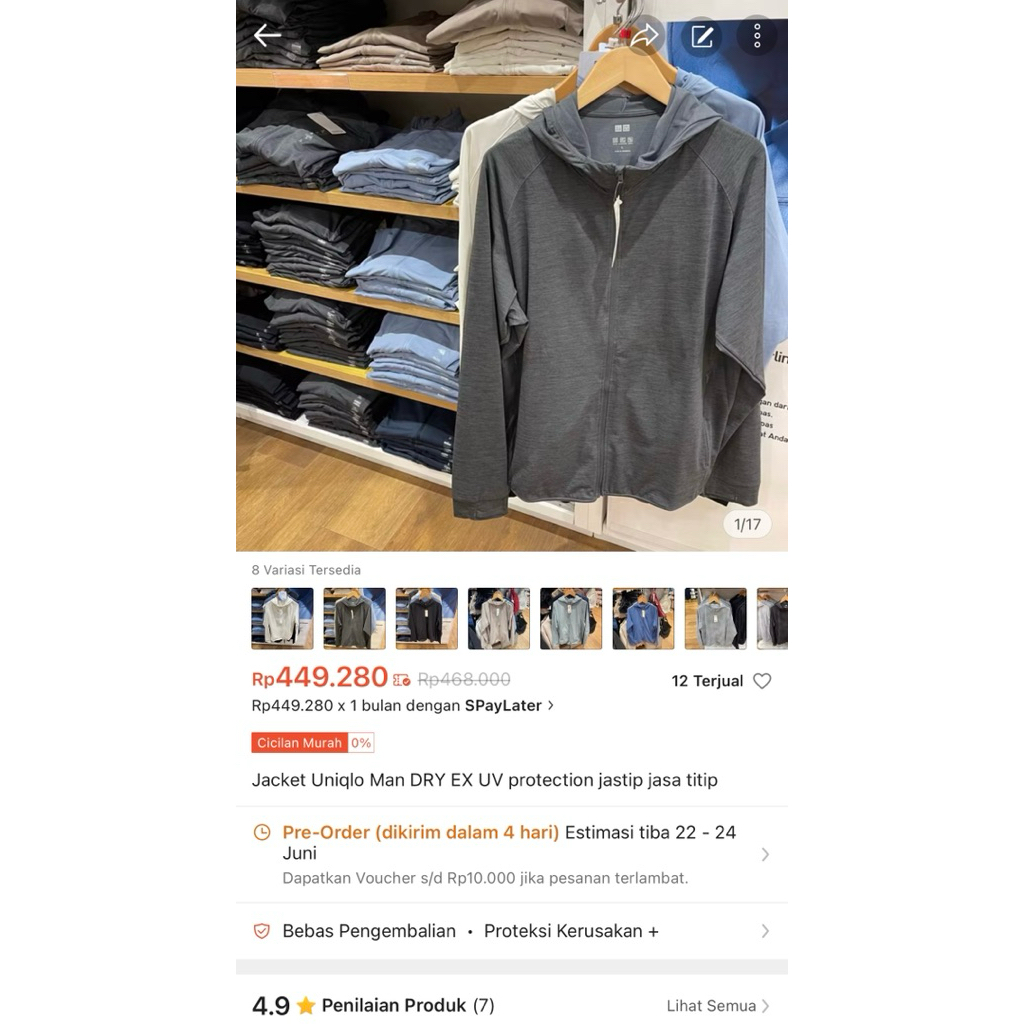
Task: Add this jacket to favorites with heart
Action: [762, 681]
